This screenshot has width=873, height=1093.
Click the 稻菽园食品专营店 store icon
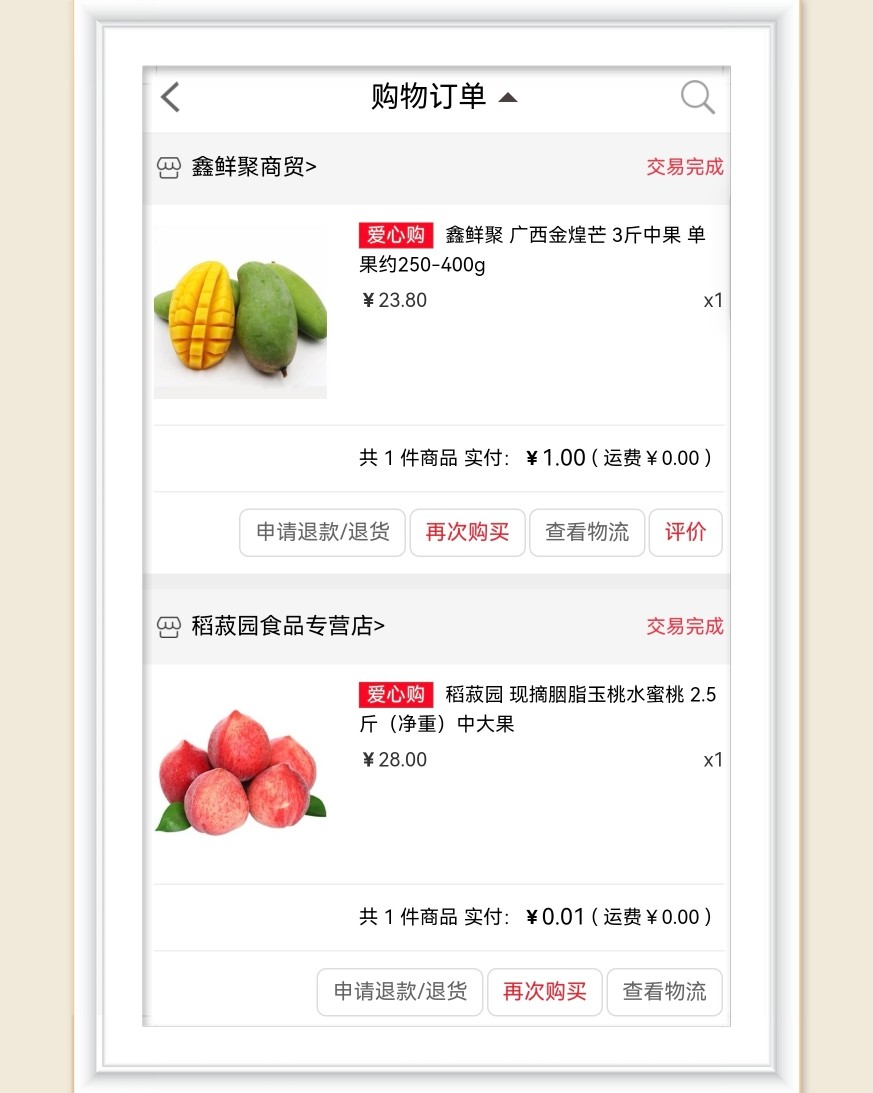(x=169, y=627)
